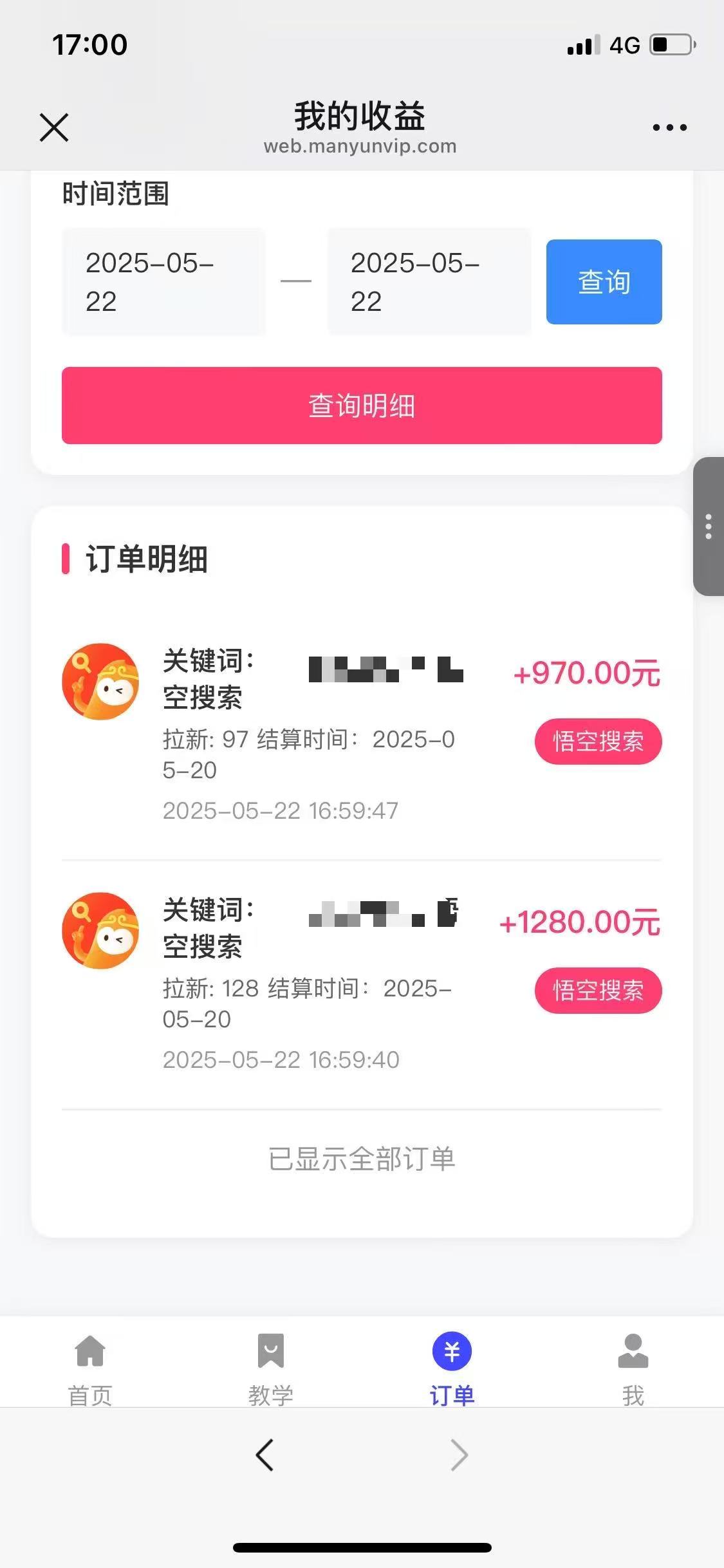
Task: Open the more options menu in the title bar
Action: [668, 127]
